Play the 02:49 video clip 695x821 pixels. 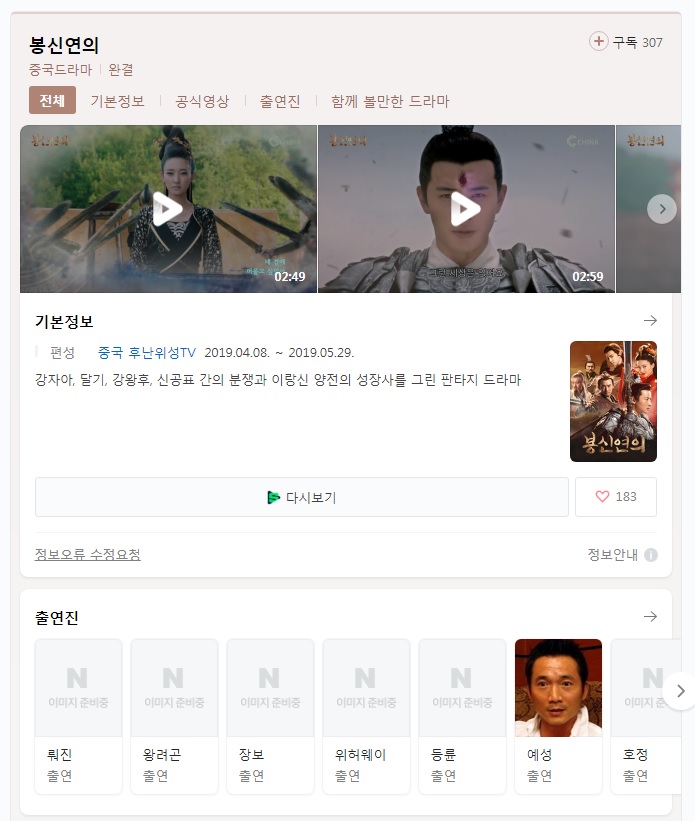point(168,209)
